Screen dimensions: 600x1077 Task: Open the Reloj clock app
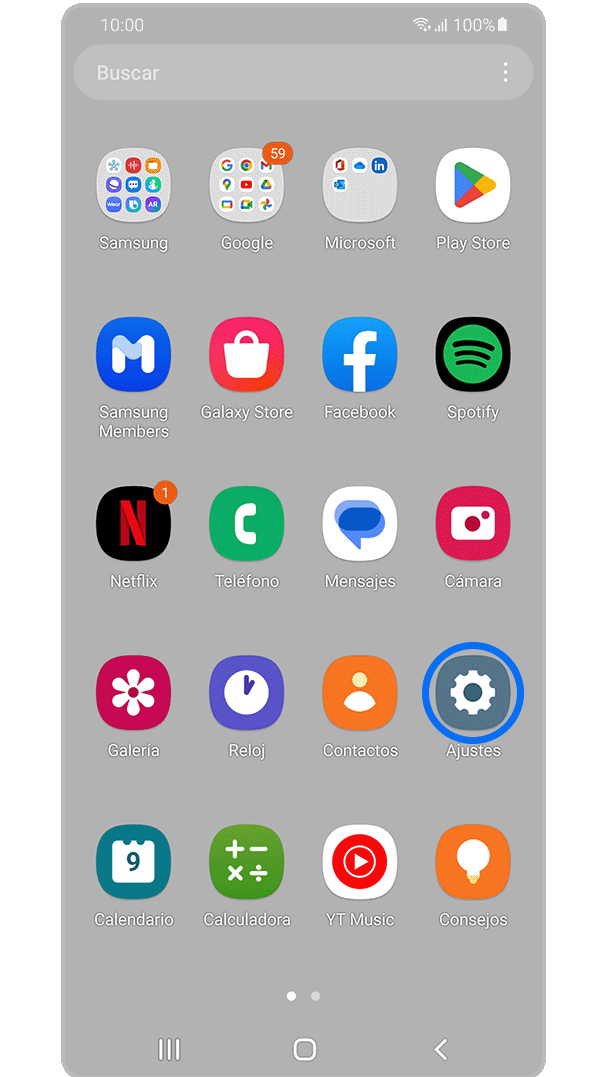click(x=246, y=694)
